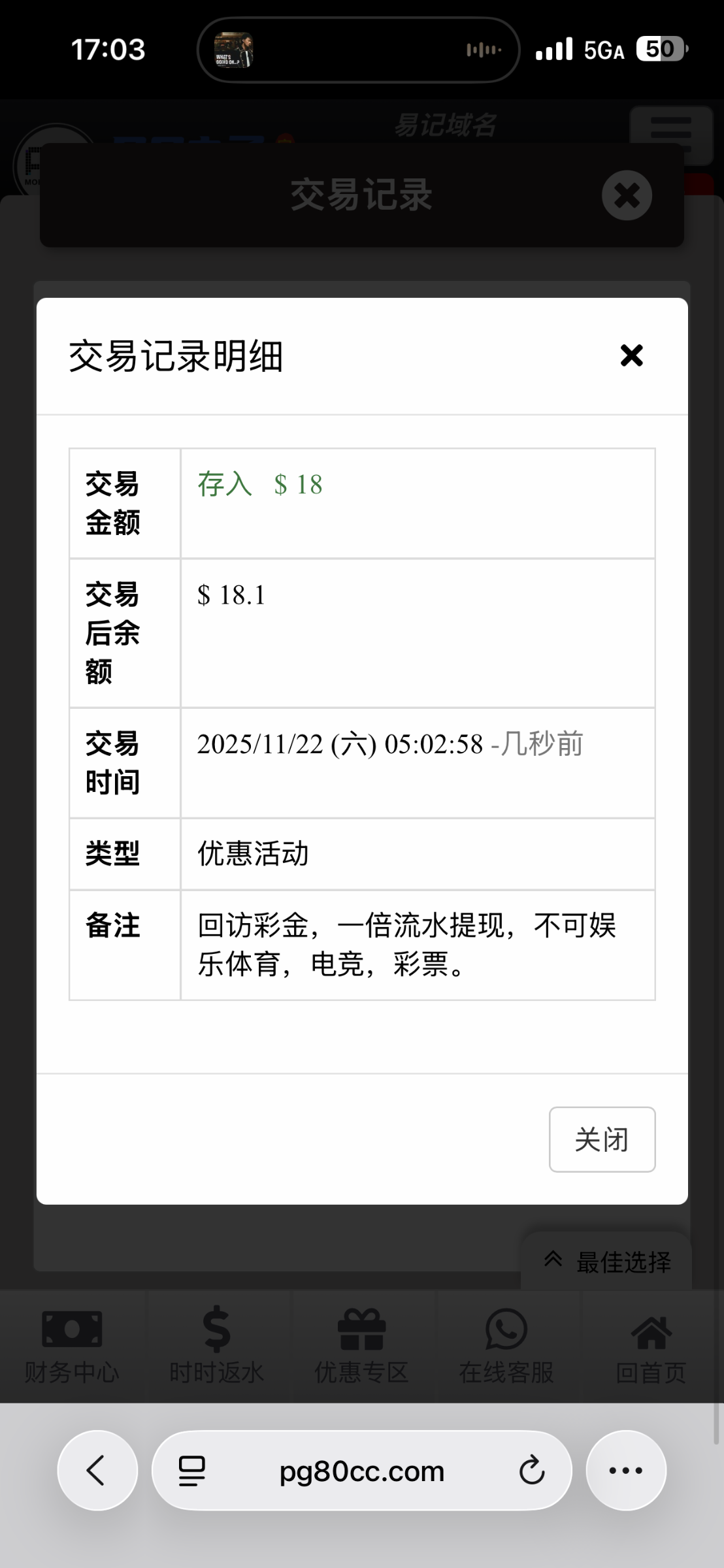Select the green 存入 $18 amount text
Image resolution: width=724 pixels, height=1568 pixels.
point(260,485)
